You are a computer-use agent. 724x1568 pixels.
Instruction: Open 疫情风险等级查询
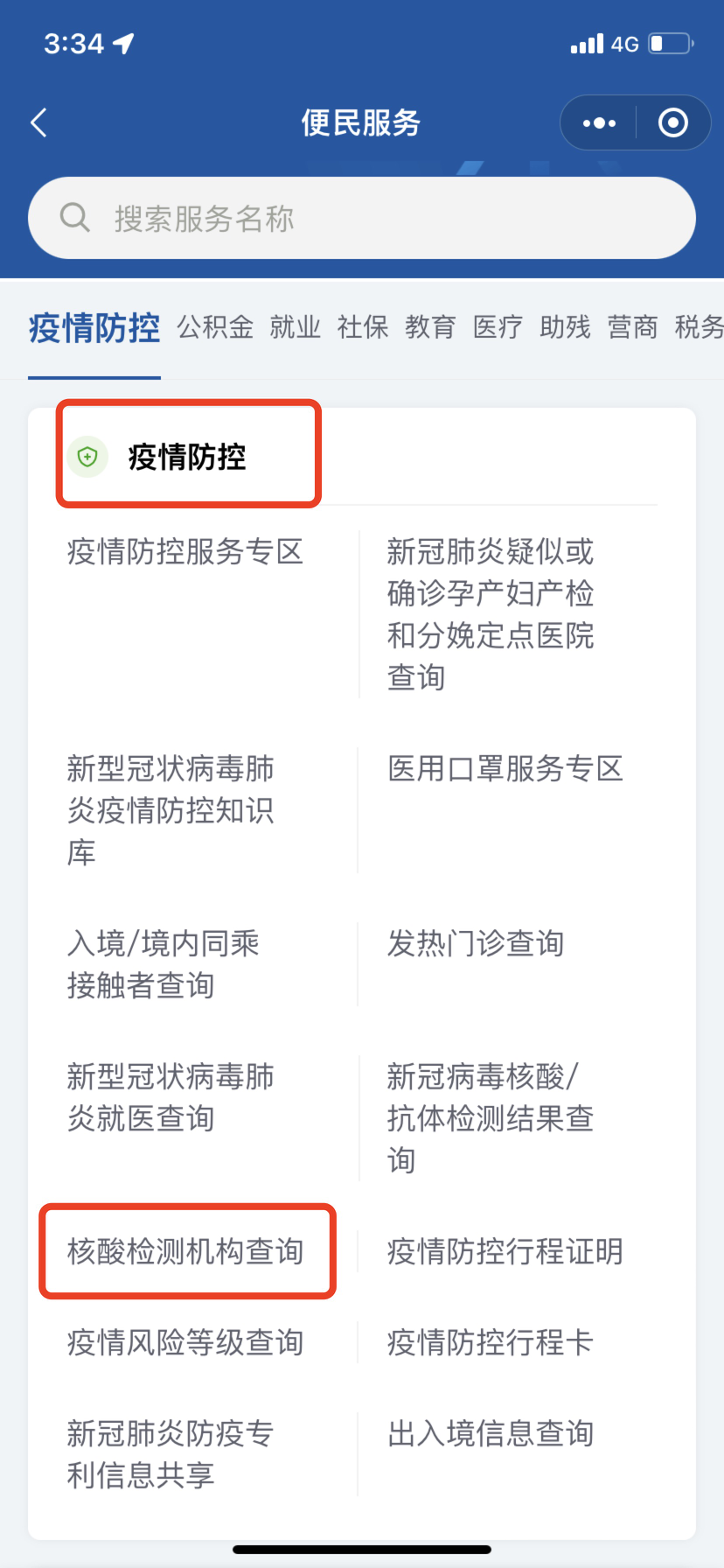185,1343
